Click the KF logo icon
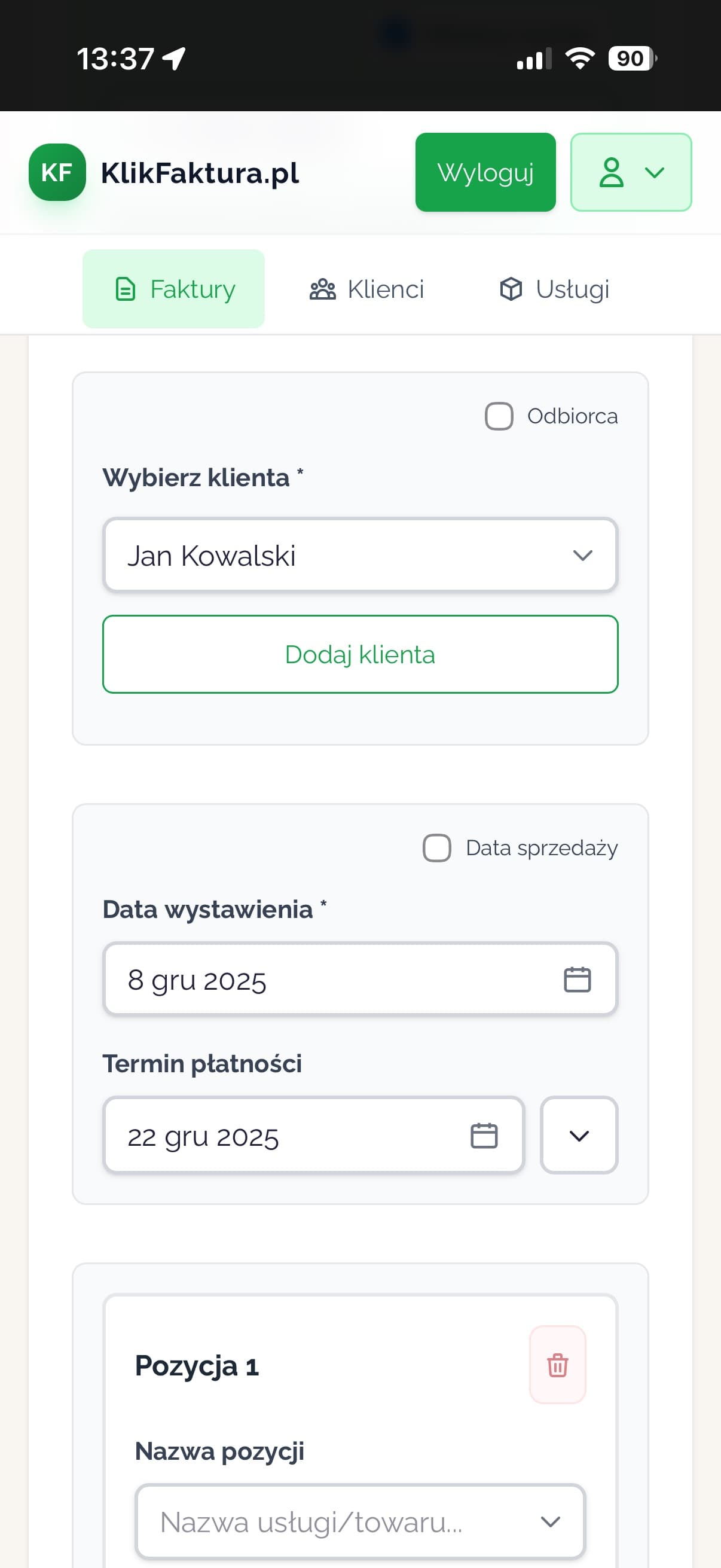This screenshot has width=721, height=1568. (57, 172)
